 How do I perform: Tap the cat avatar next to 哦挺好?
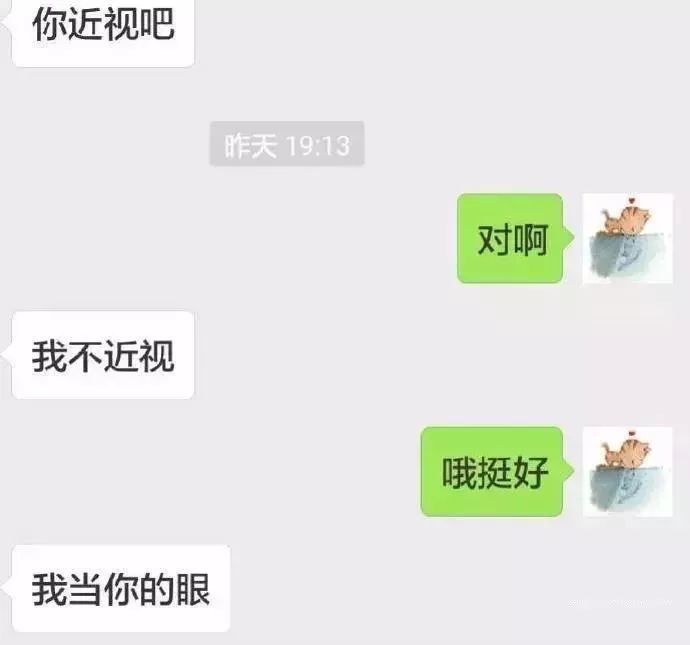627,472
